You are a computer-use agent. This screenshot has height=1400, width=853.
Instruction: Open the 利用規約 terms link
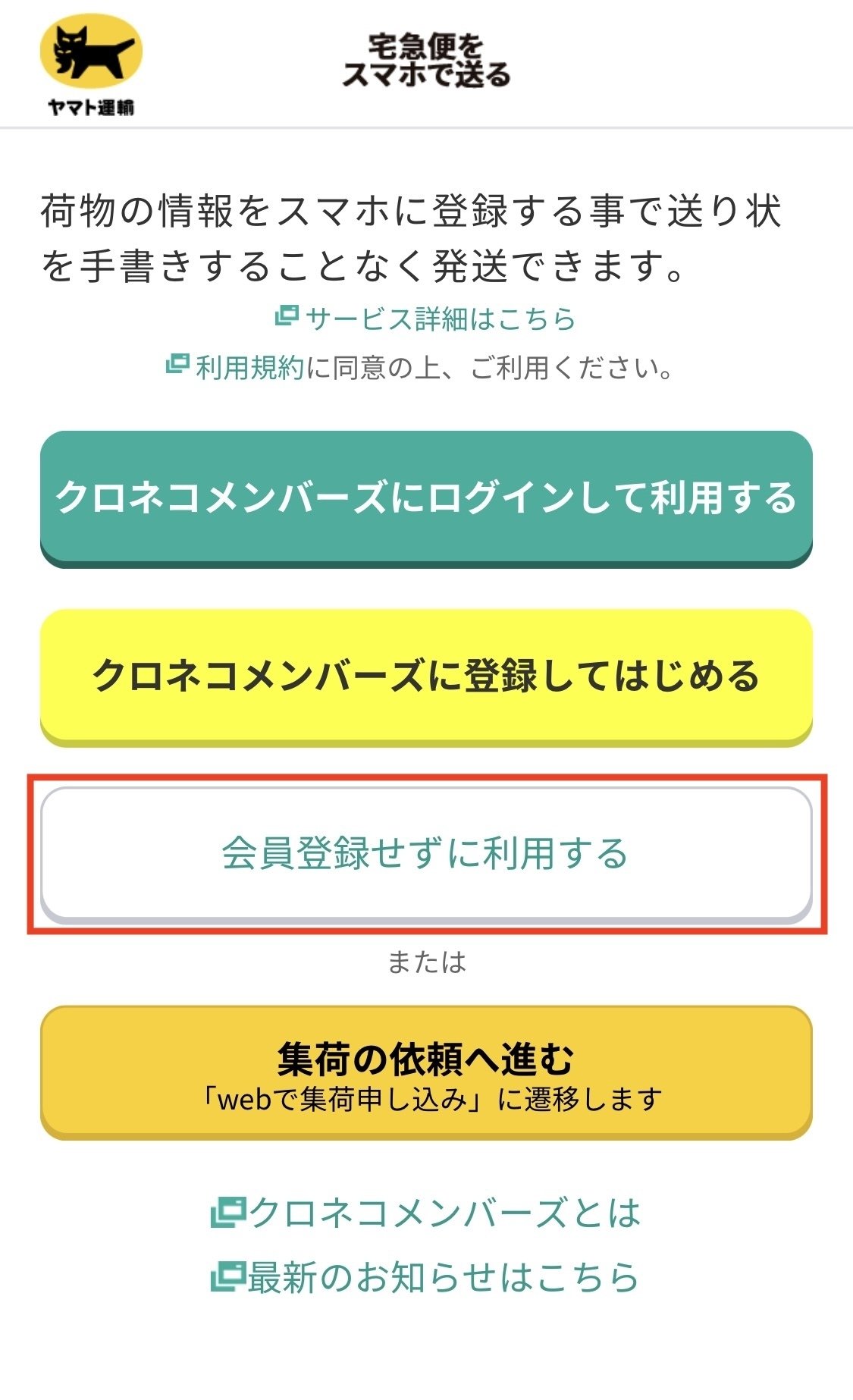pos(235,368)
